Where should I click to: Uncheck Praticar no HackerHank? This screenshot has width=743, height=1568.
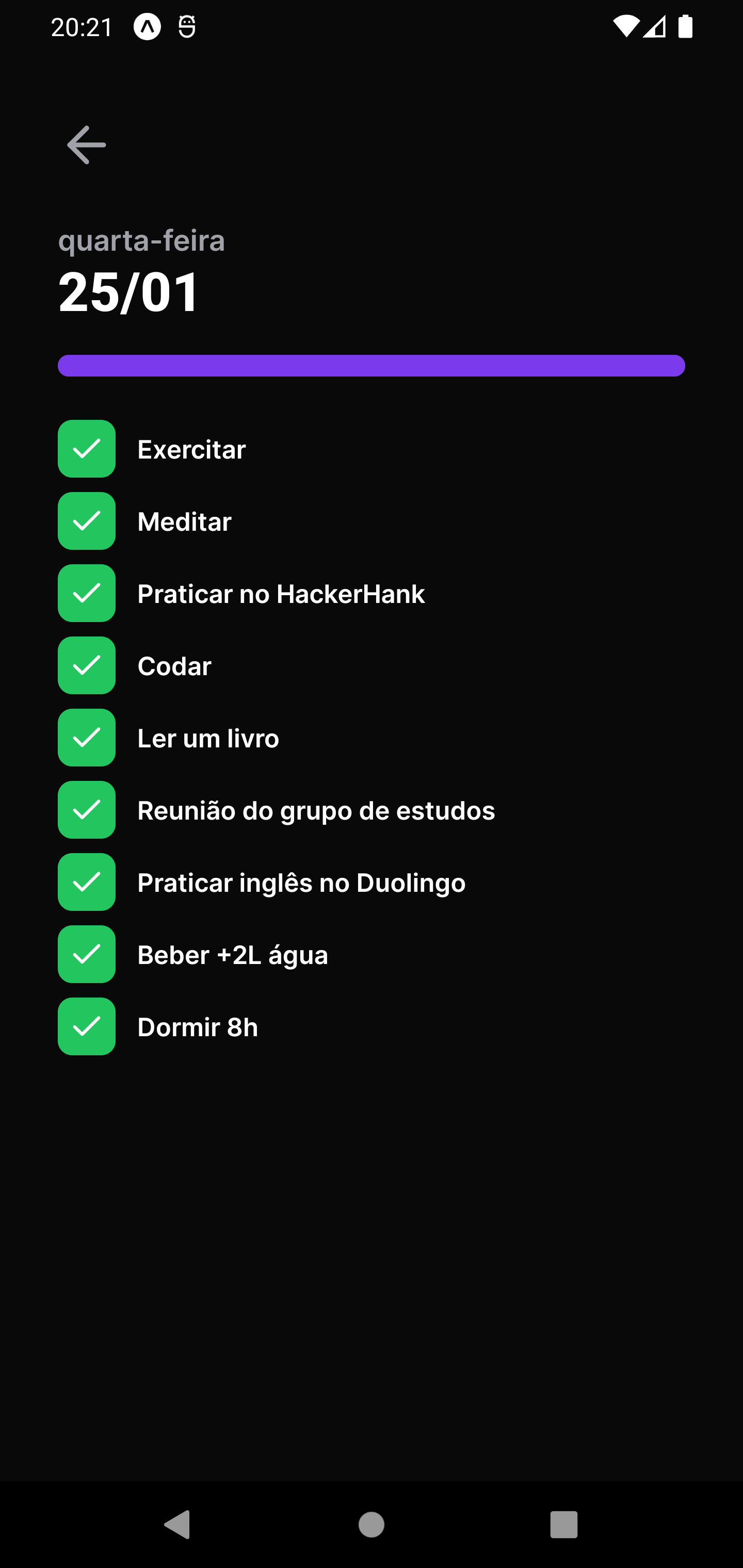pos(87,594)
